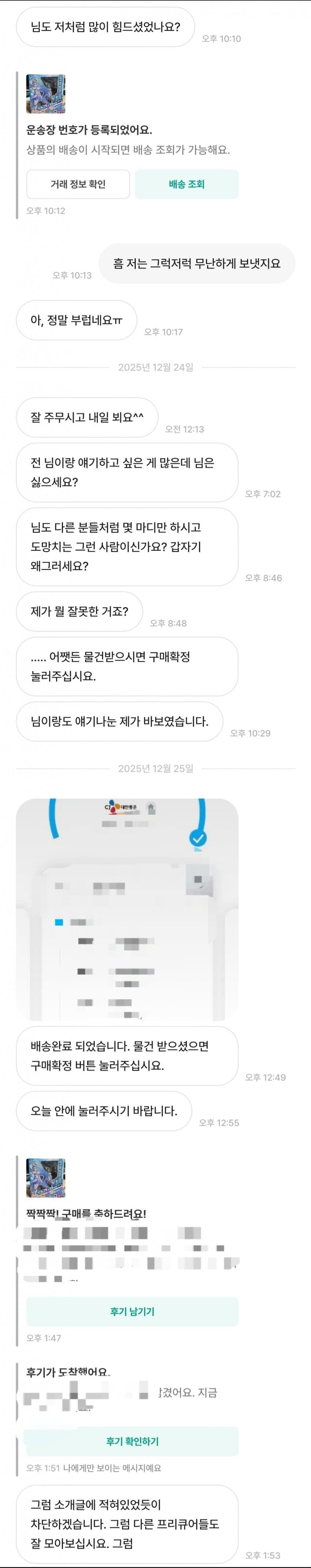Tap the 거래 정보 확인 button

tap(78, 184)
